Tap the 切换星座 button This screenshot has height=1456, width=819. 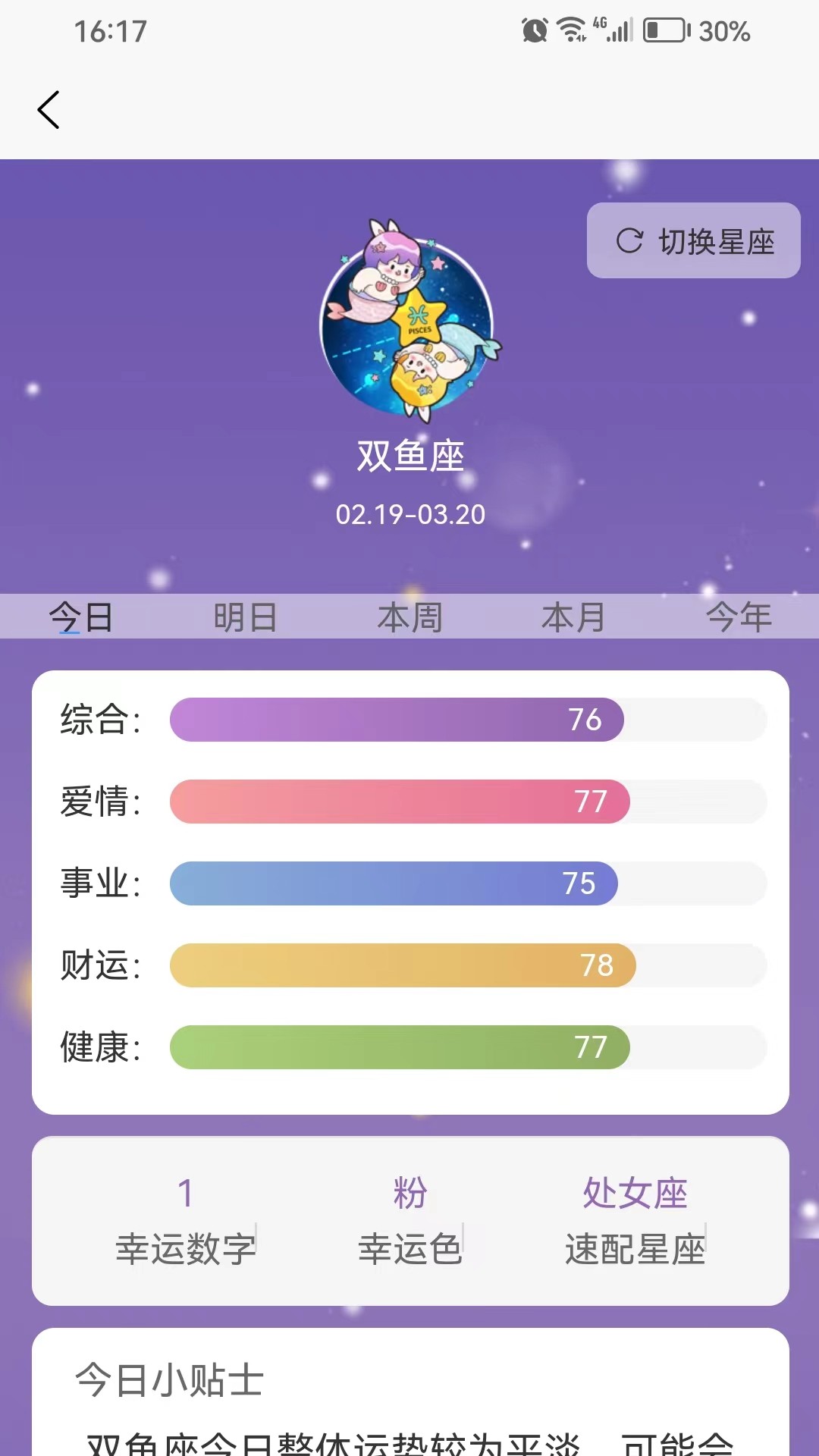pyautogui.click(x=694, y=241)
